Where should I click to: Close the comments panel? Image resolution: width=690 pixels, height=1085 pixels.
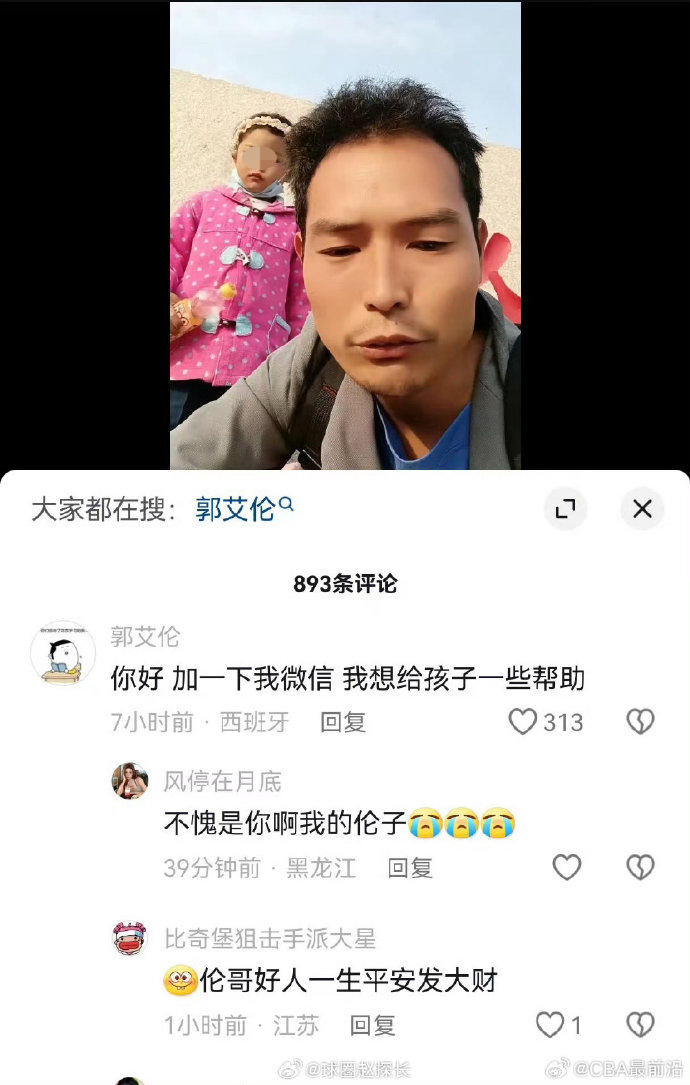click(x=642, y=509)
